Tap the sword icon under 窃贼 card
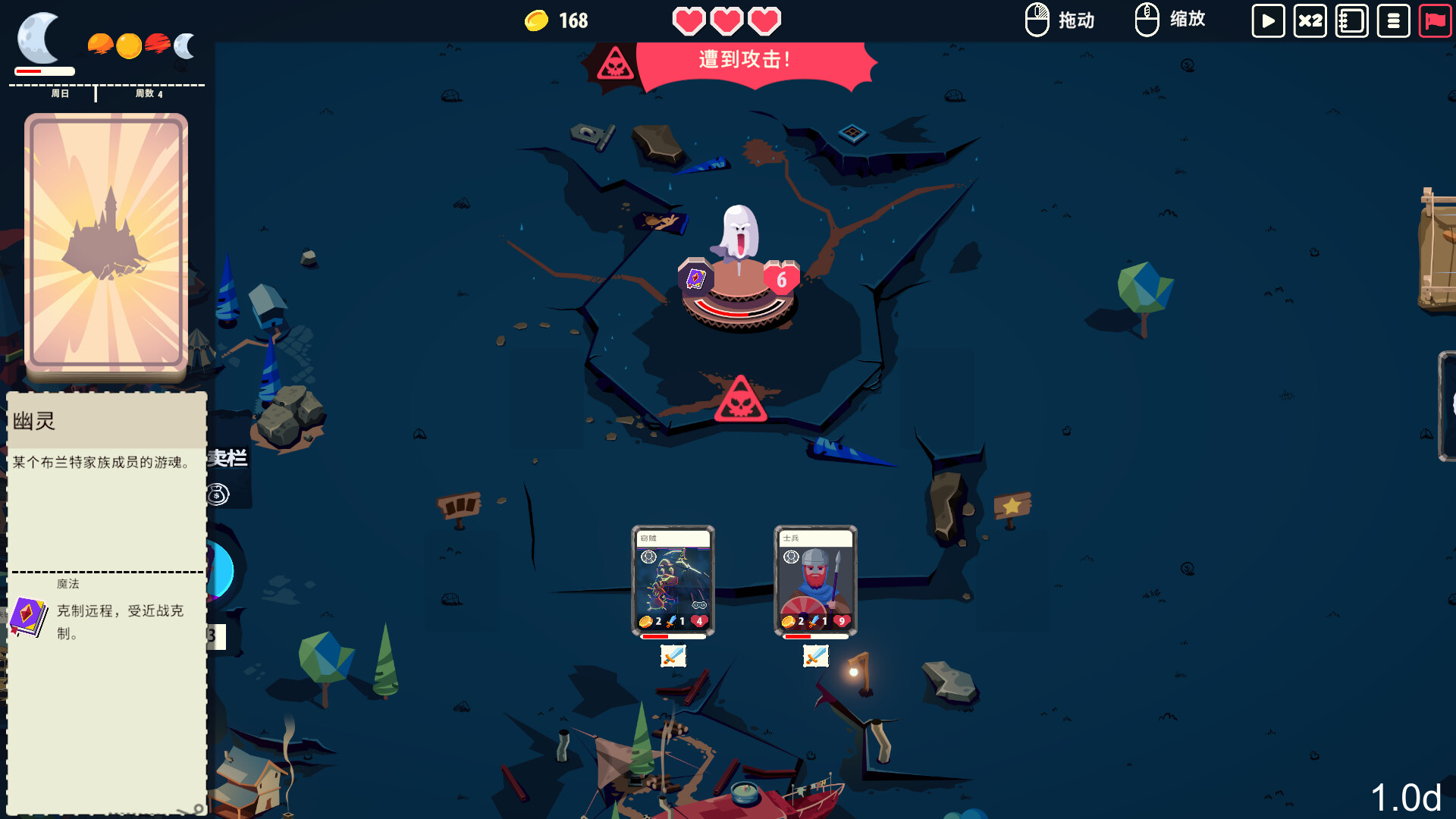1456x819 pixels. pyautogui.click(x=673, y=656)
